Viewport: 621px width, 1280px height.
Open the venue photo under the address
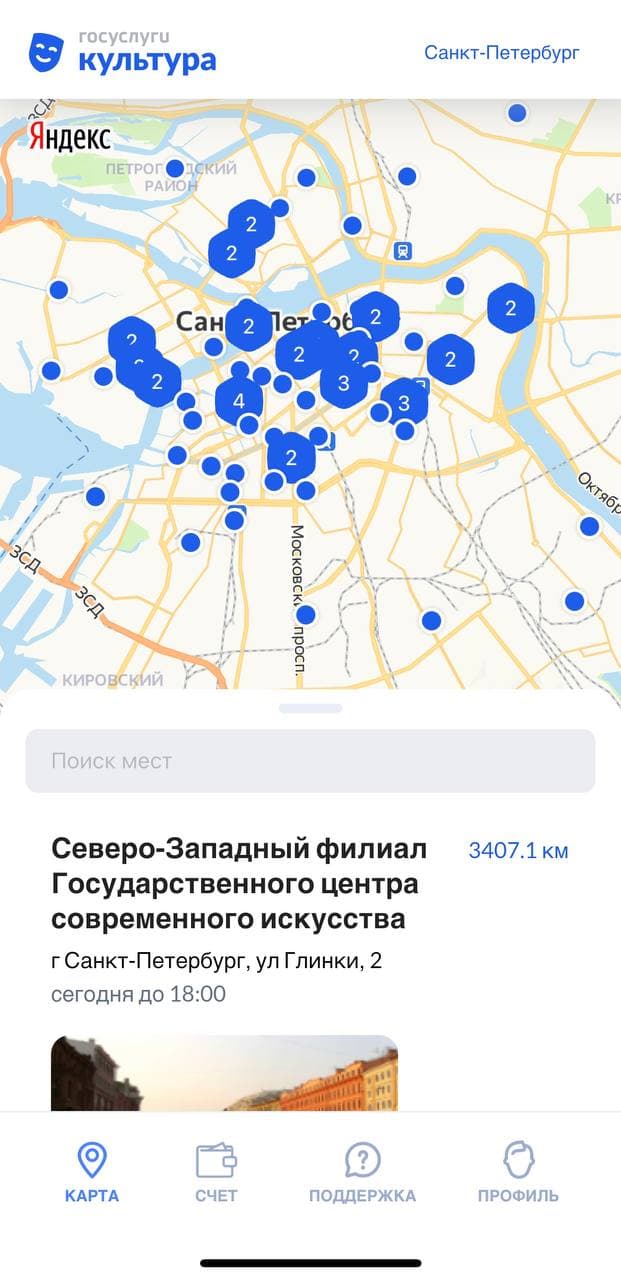pyautogui.click(x=224, y=1072)
